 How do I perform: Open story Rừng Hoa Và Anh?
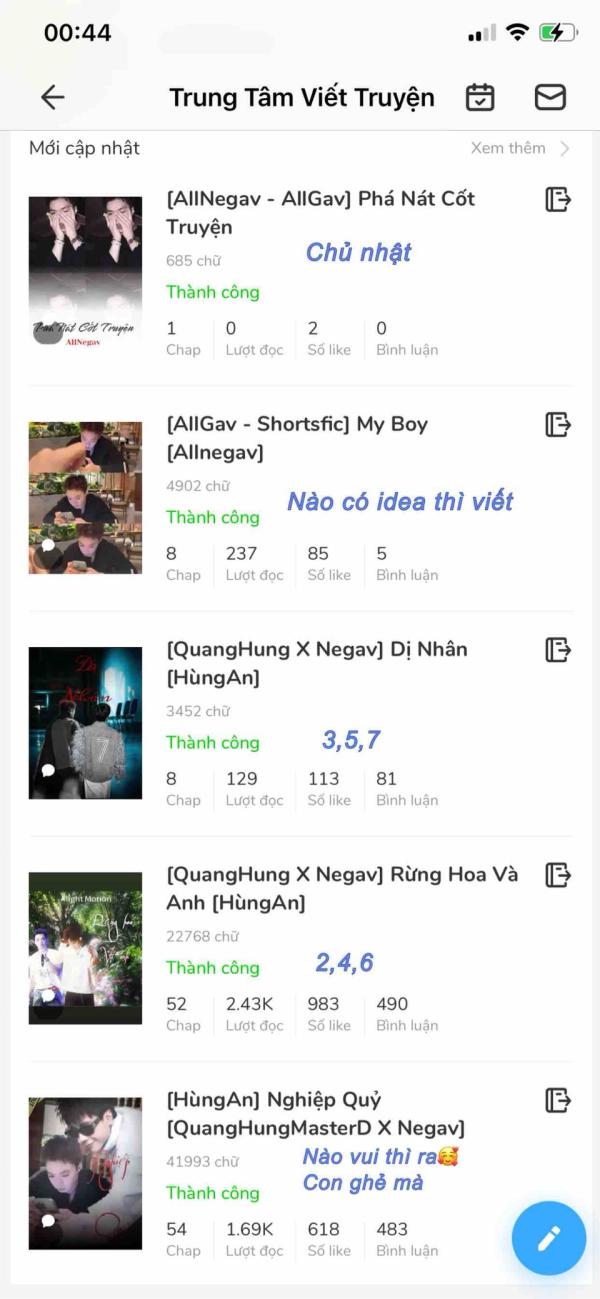pos(342,888)
